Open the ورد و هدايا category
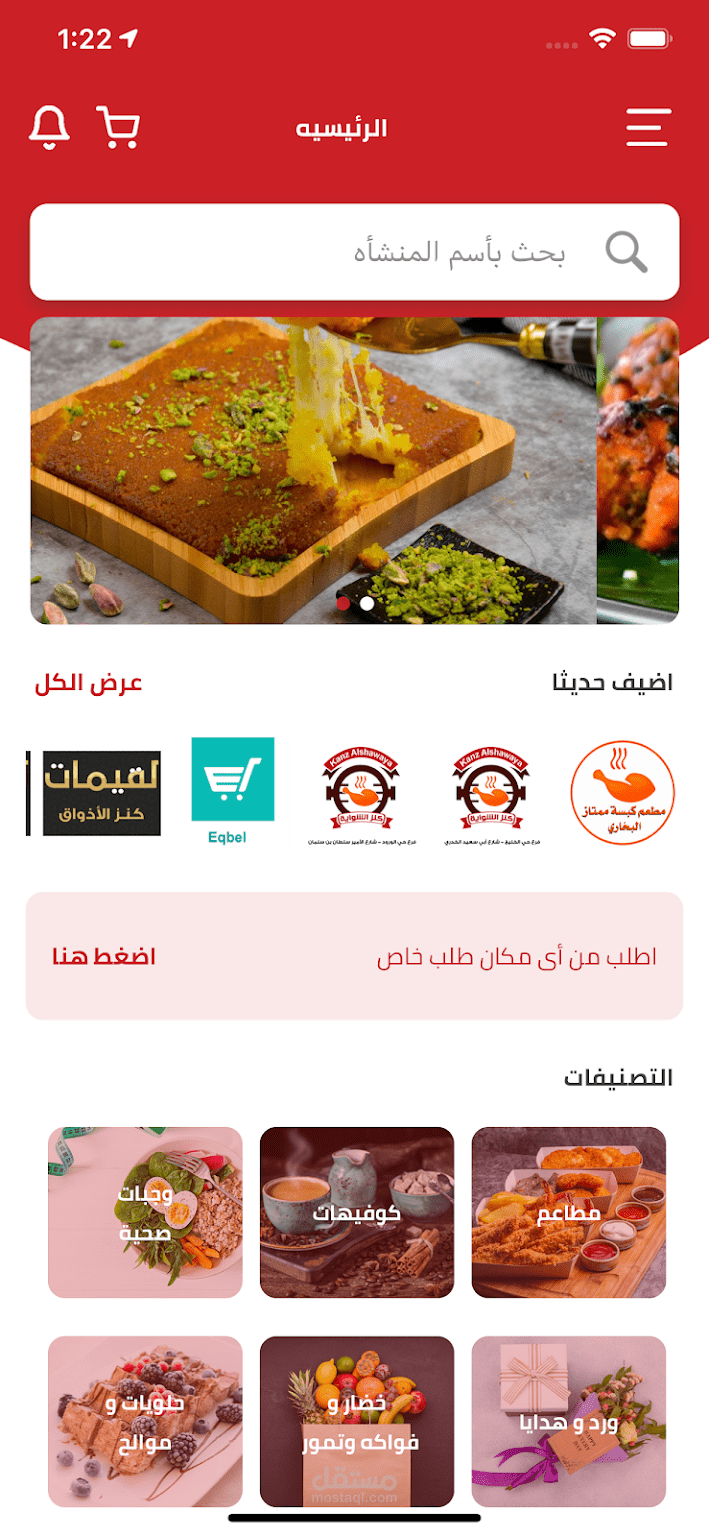Screen dimensions: 709x1536 [568, 1421]
